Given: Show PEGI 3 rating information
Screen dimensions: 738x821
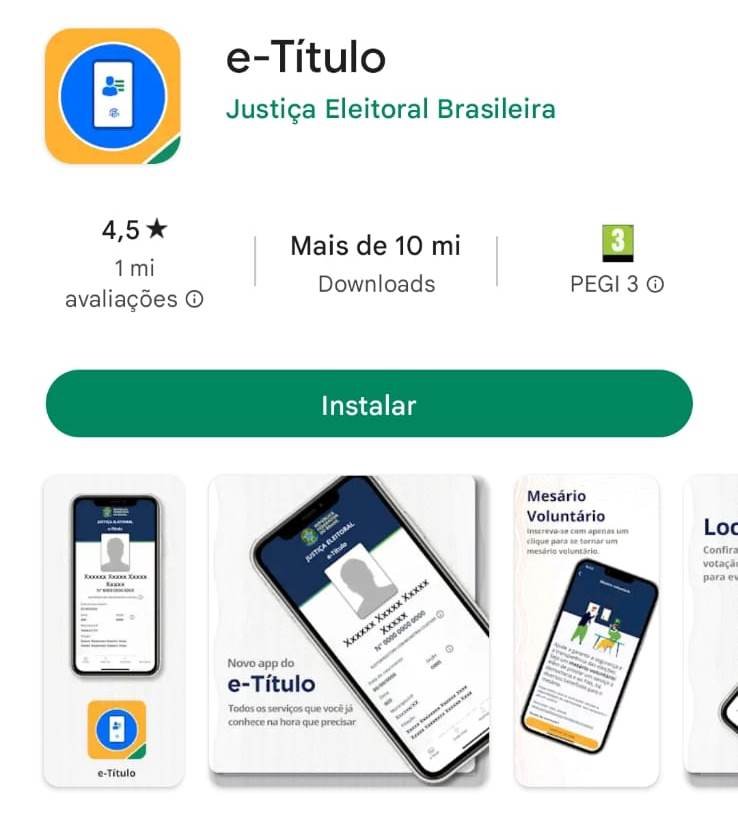Looking at the screenshot, I should point(655,284).
